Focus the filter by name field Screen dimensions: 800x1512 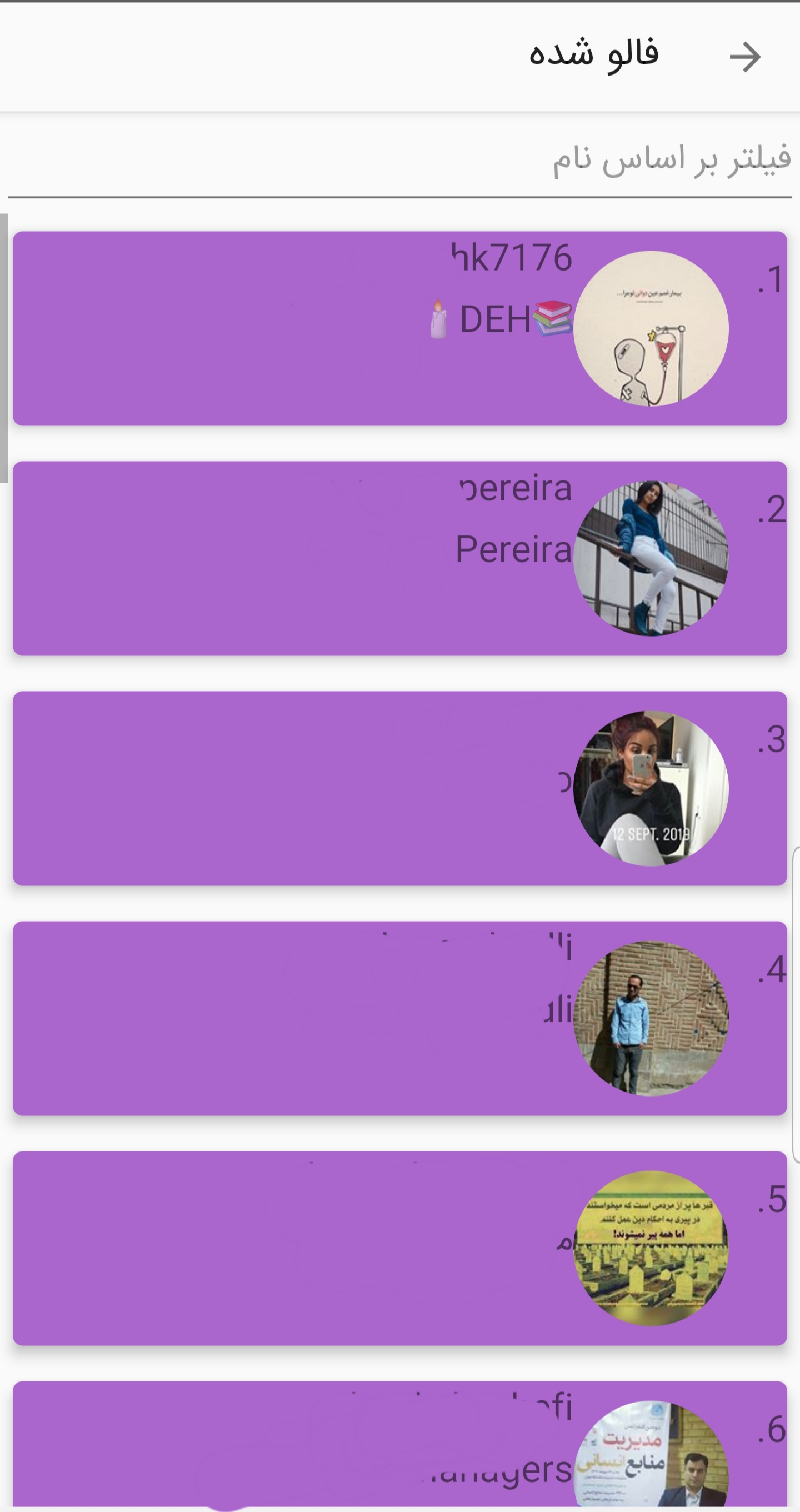point(399,159)
